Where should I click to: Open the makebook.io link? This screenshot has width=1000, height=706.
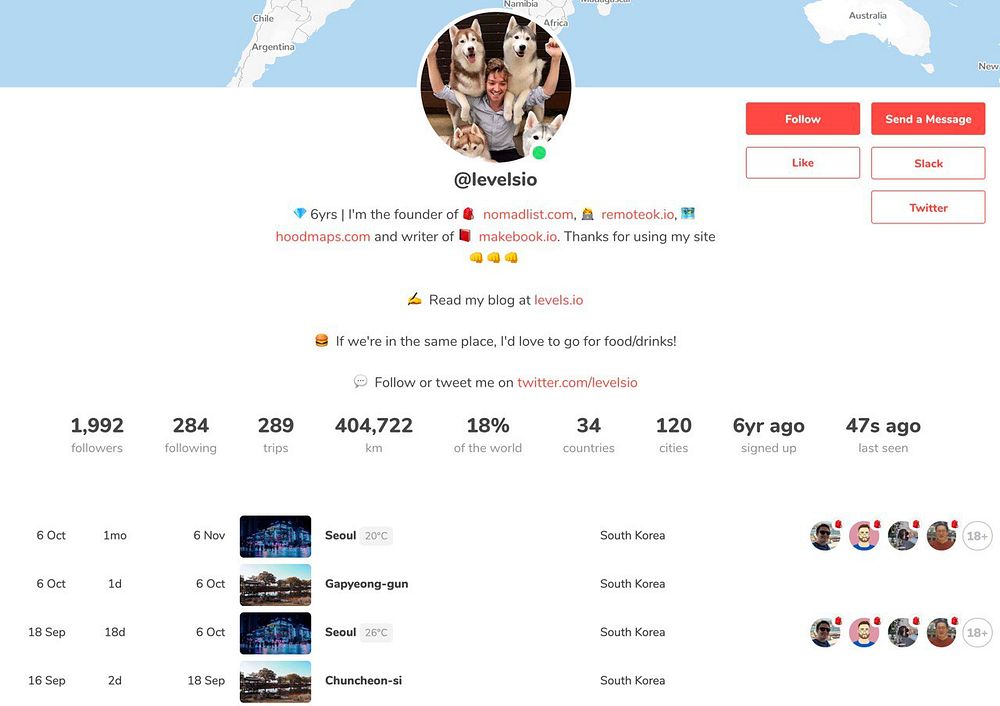tap(517, 237)
